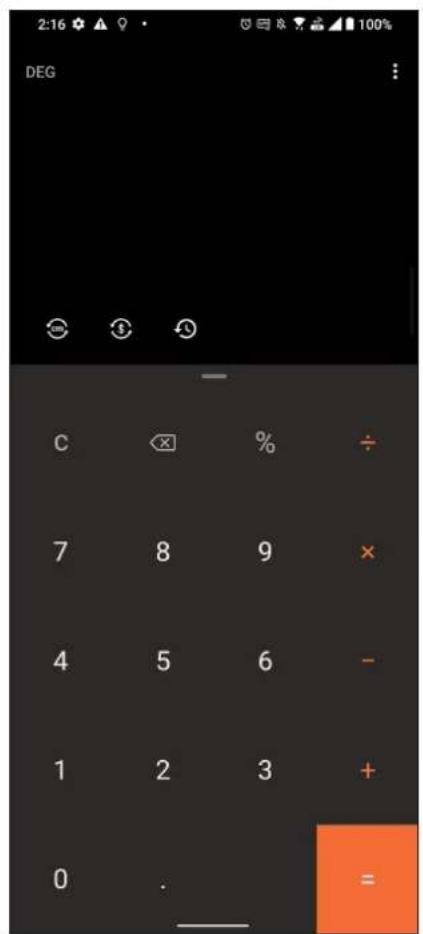The width and height of the screenshot is (423, 934).
Task: Open calculation history
Action: point(185,328)
